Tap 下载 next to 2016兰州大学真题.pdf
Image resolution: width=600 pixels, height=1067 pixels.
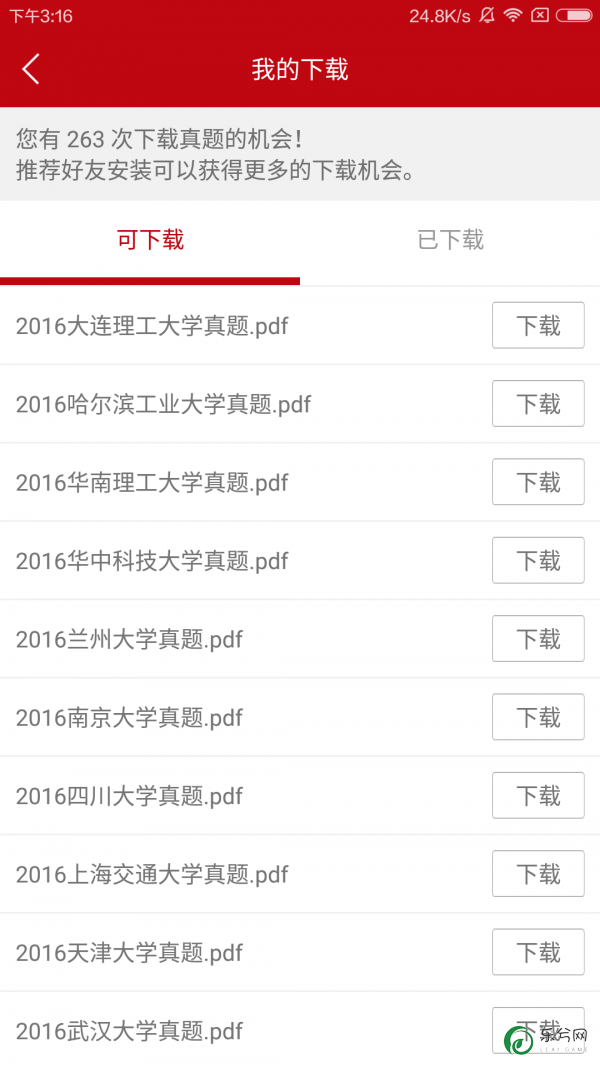(538, 638)
